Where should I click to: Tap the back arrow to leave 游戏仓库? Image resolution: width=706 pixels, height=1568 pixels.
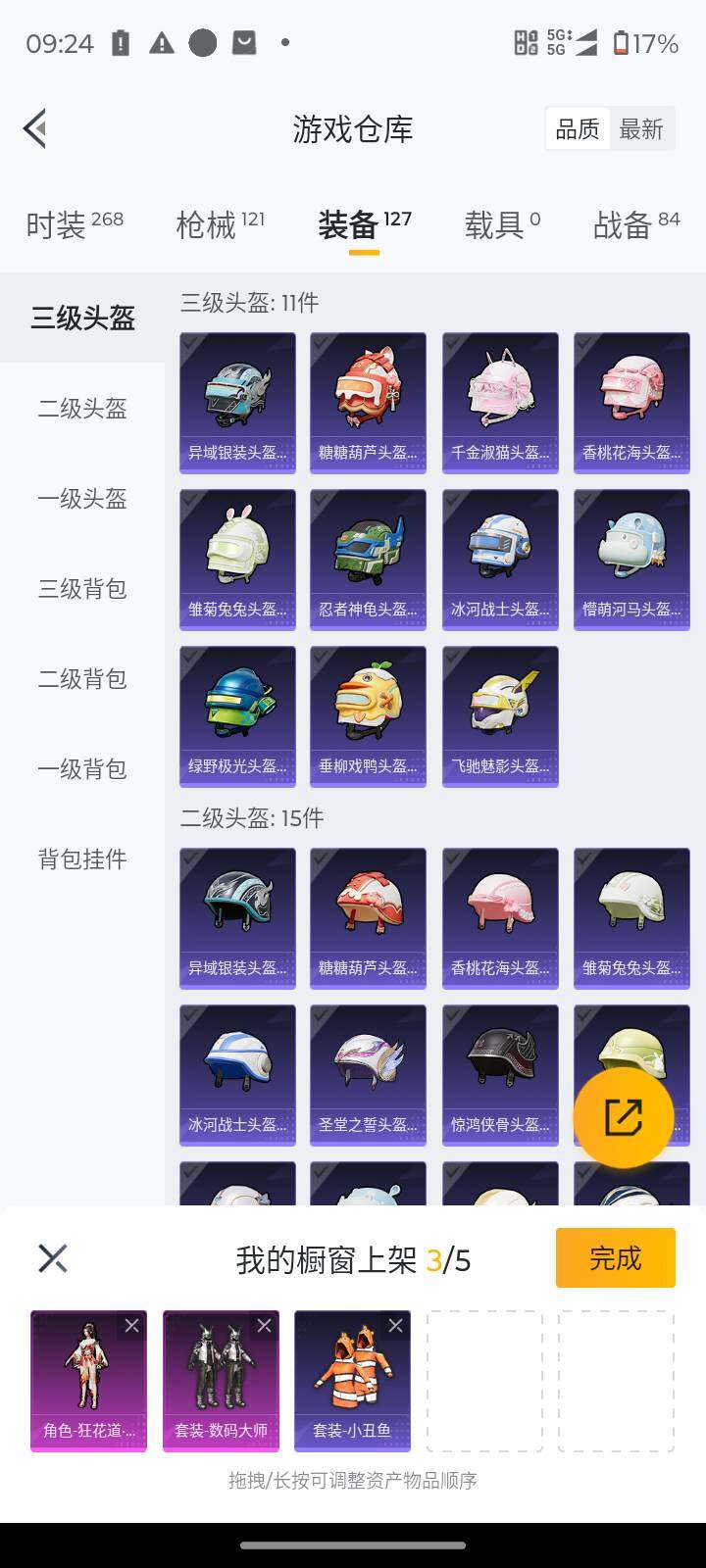point(34,128)
